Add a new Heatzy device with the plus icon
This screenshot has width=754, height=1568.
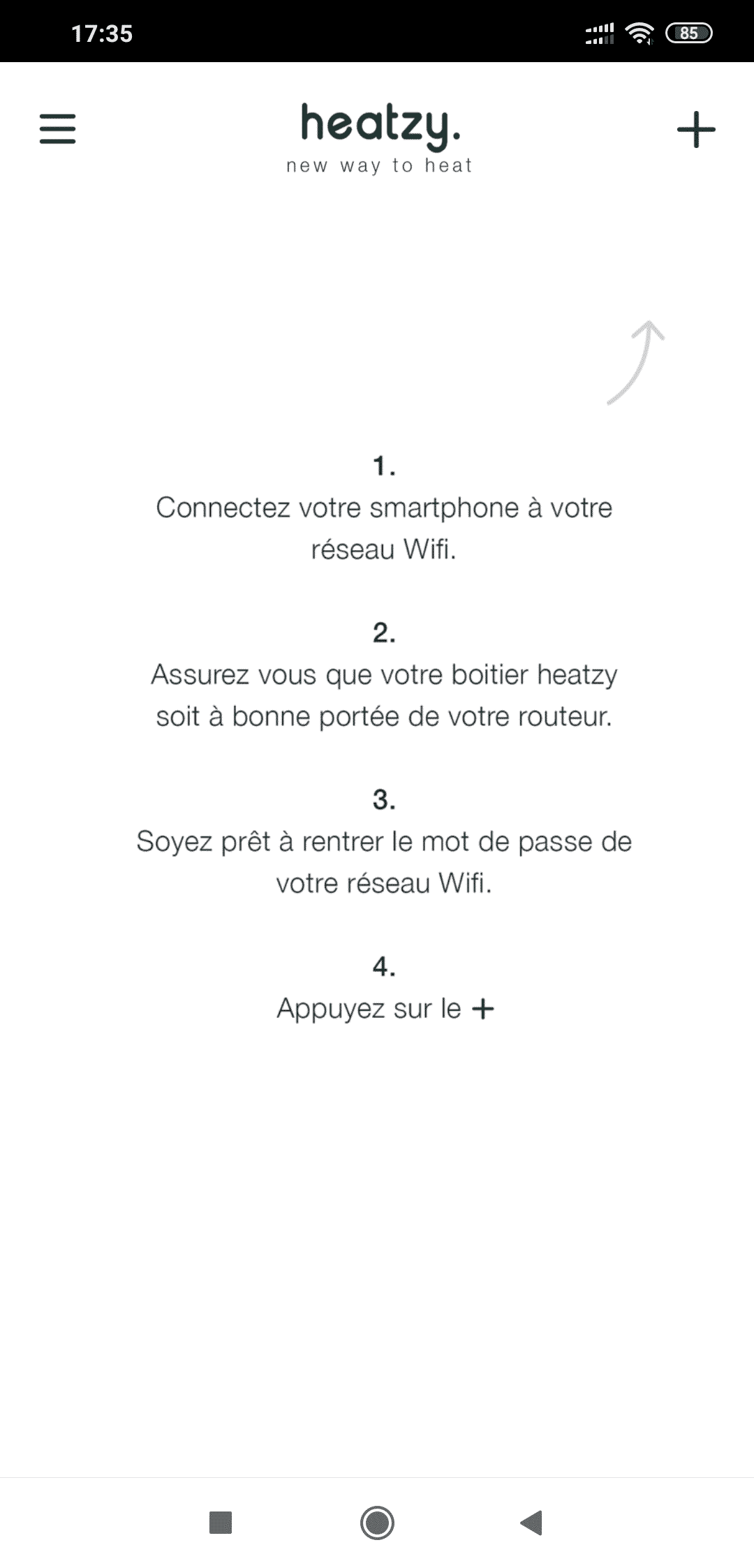click(x=696, y=130)
